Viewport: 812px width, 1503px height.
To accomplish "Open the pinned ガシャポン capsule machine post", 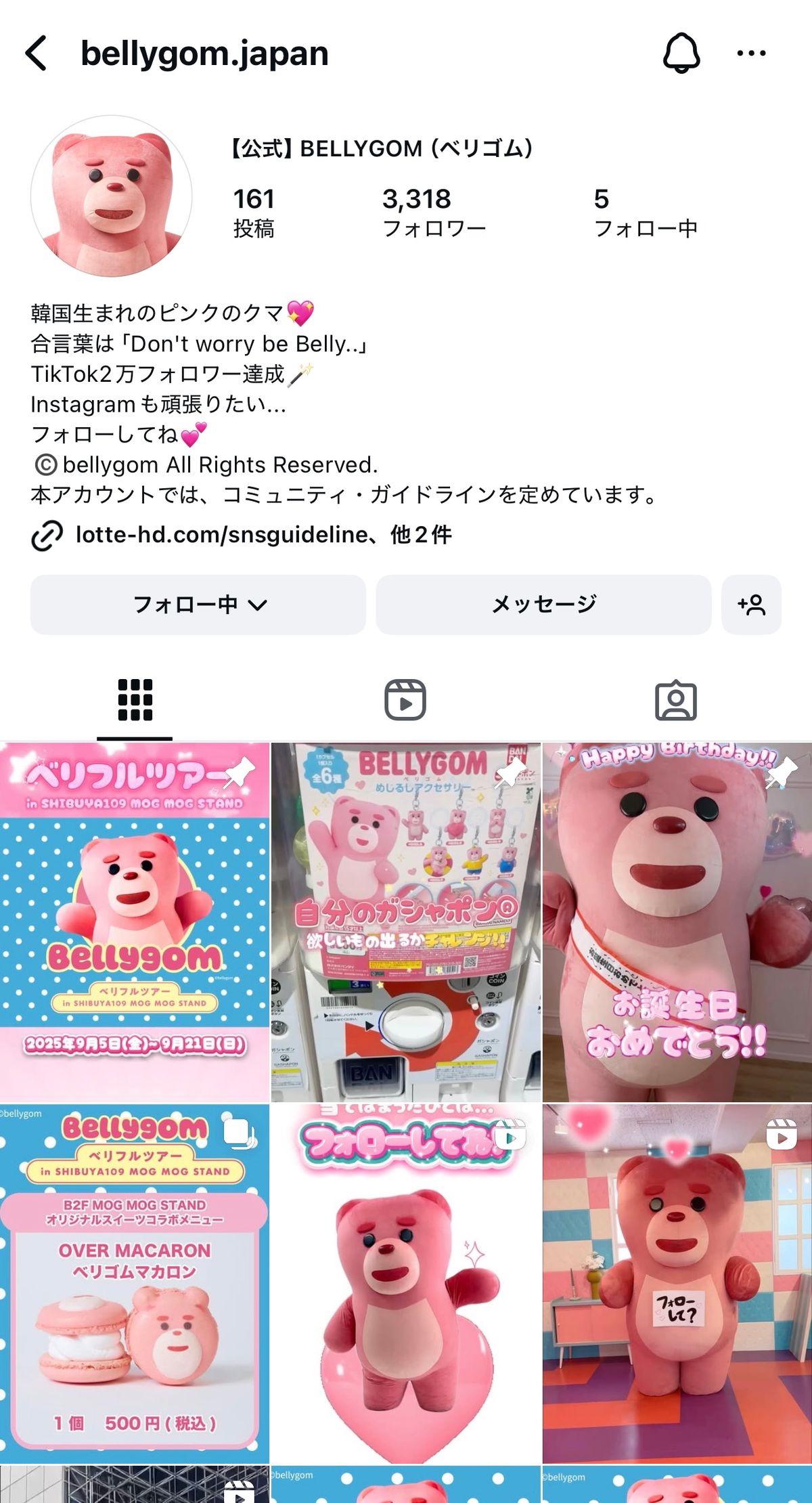I will click(x=406, y=922).
